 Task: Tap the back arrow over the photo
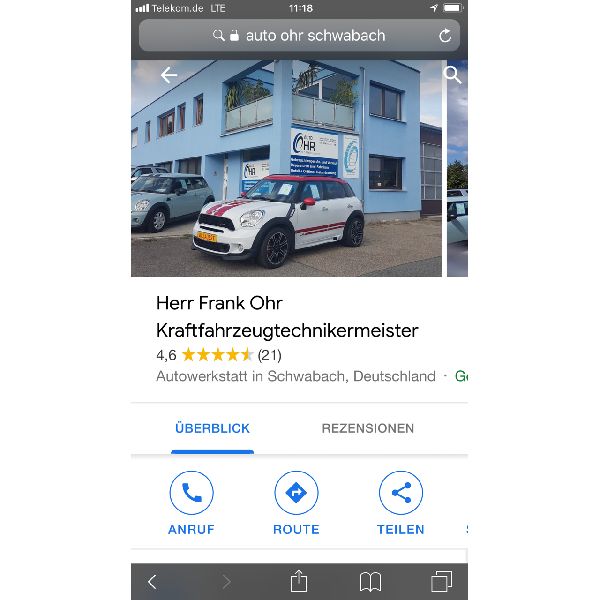coord(169,75)
